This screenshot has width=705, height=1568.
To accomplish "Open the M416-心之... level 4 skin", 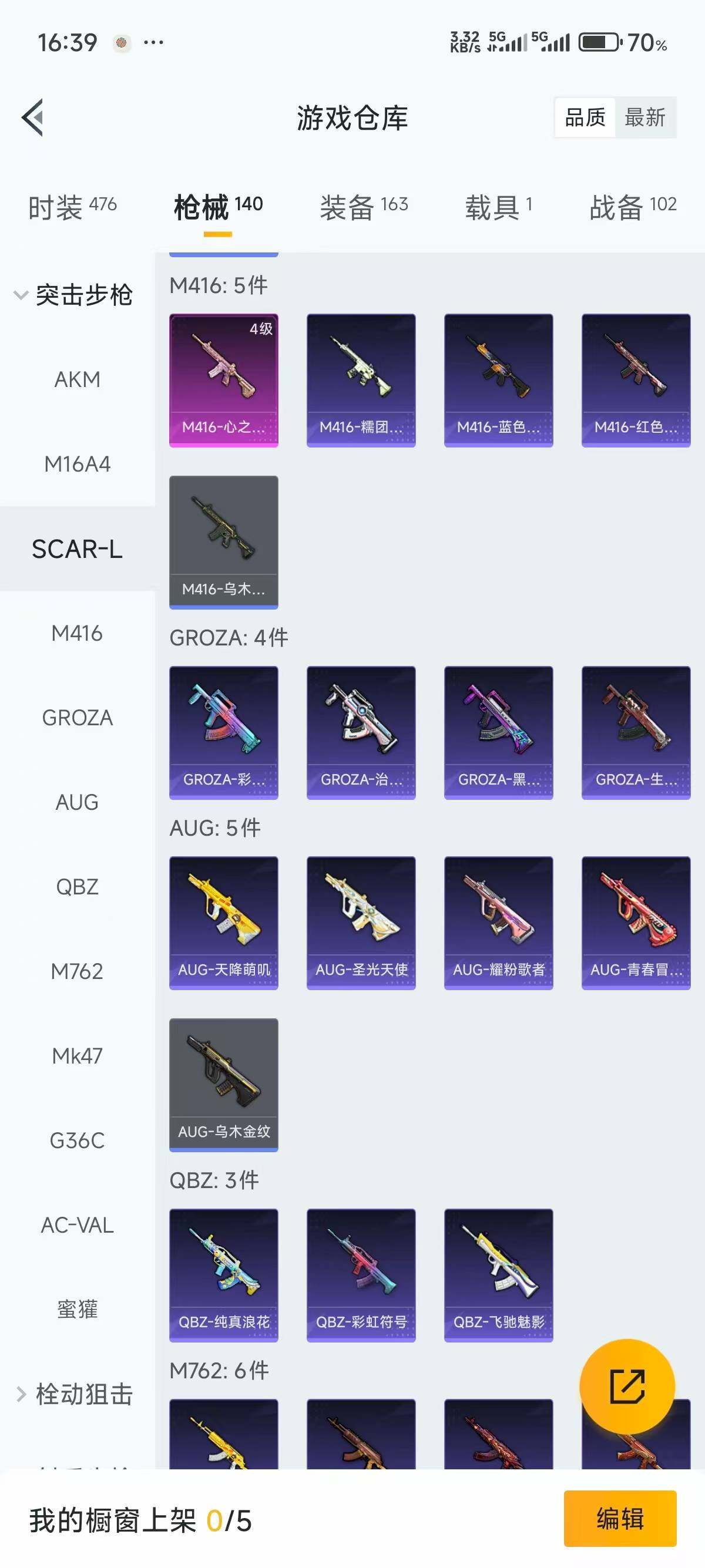I will pos(223,381).
